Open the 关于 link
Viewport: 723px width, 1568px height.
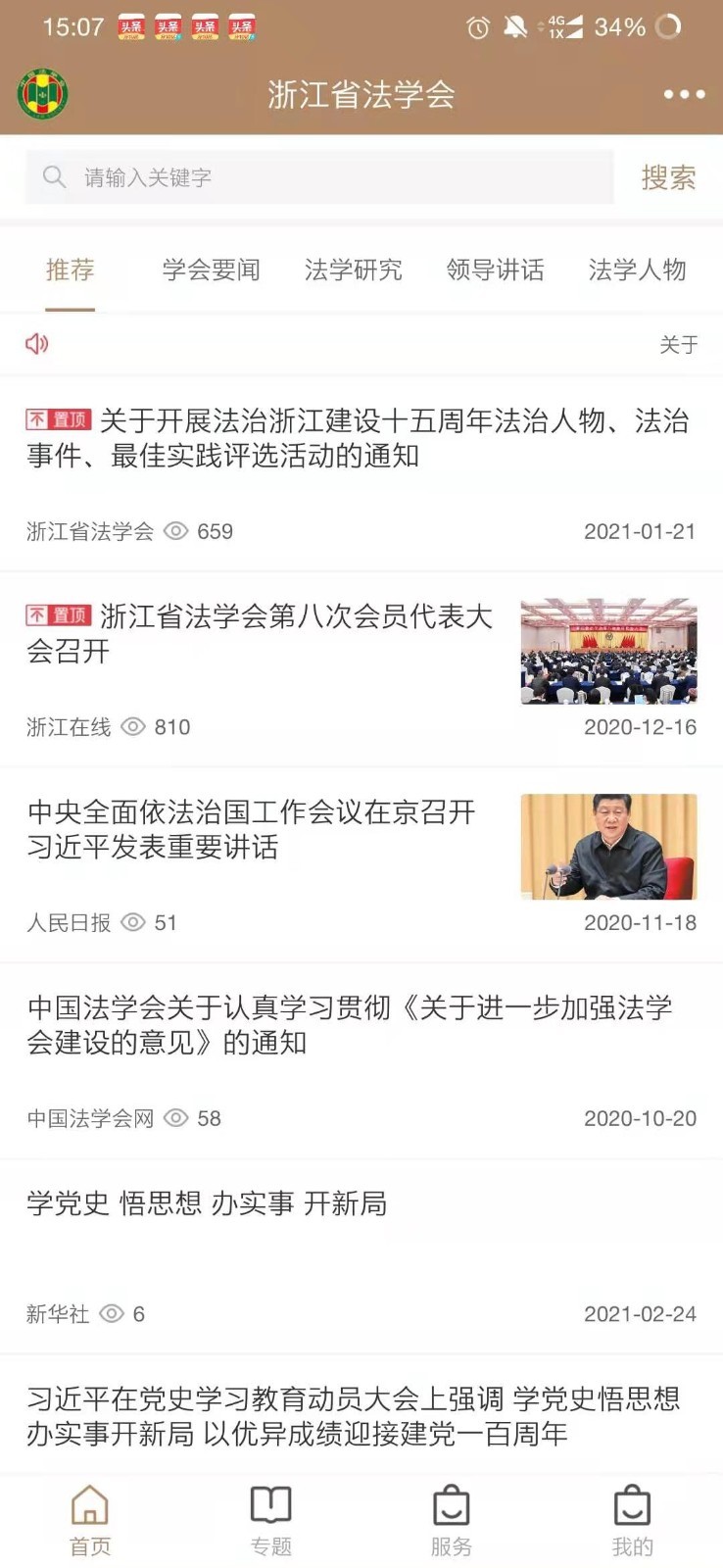click(x=678, y=344)
